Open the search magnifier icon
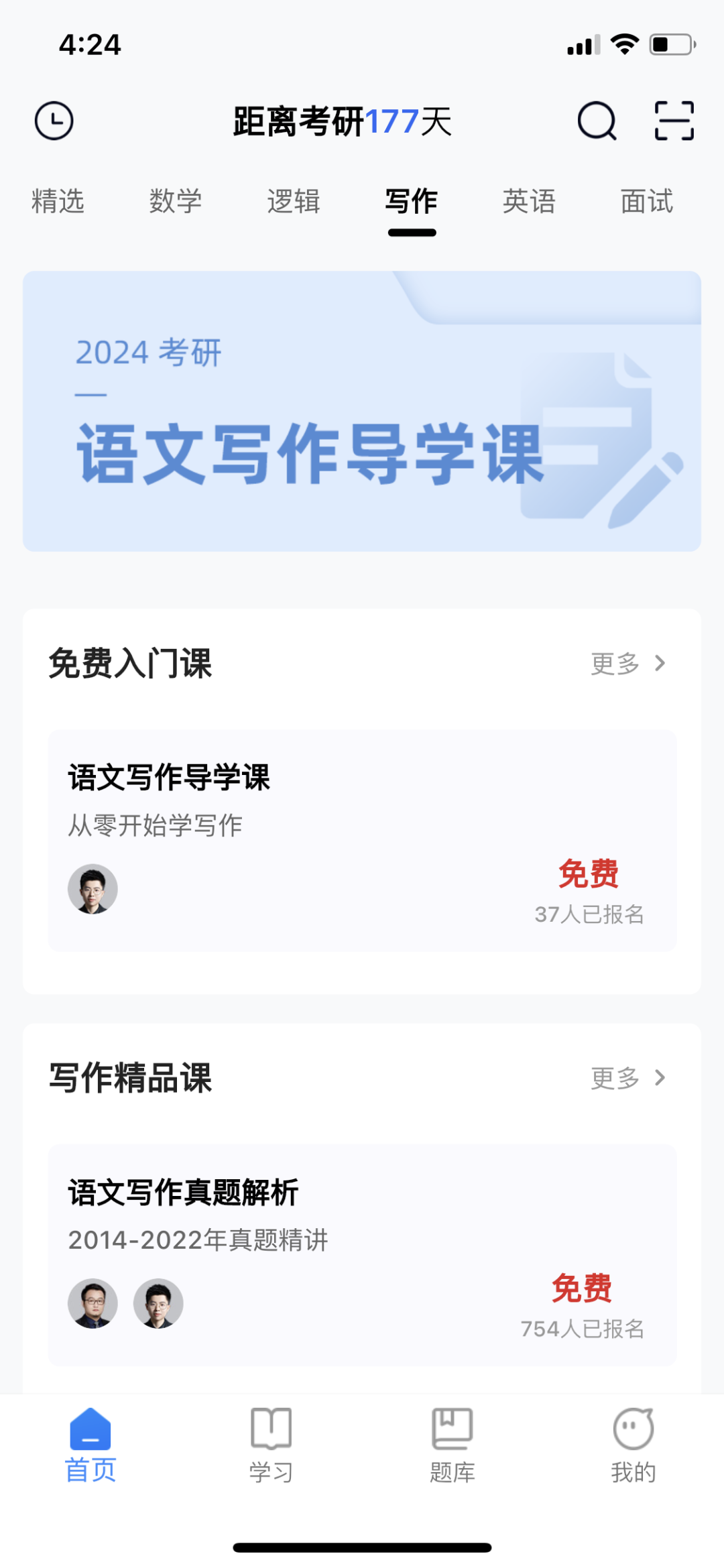 click(x=597, y=121)
